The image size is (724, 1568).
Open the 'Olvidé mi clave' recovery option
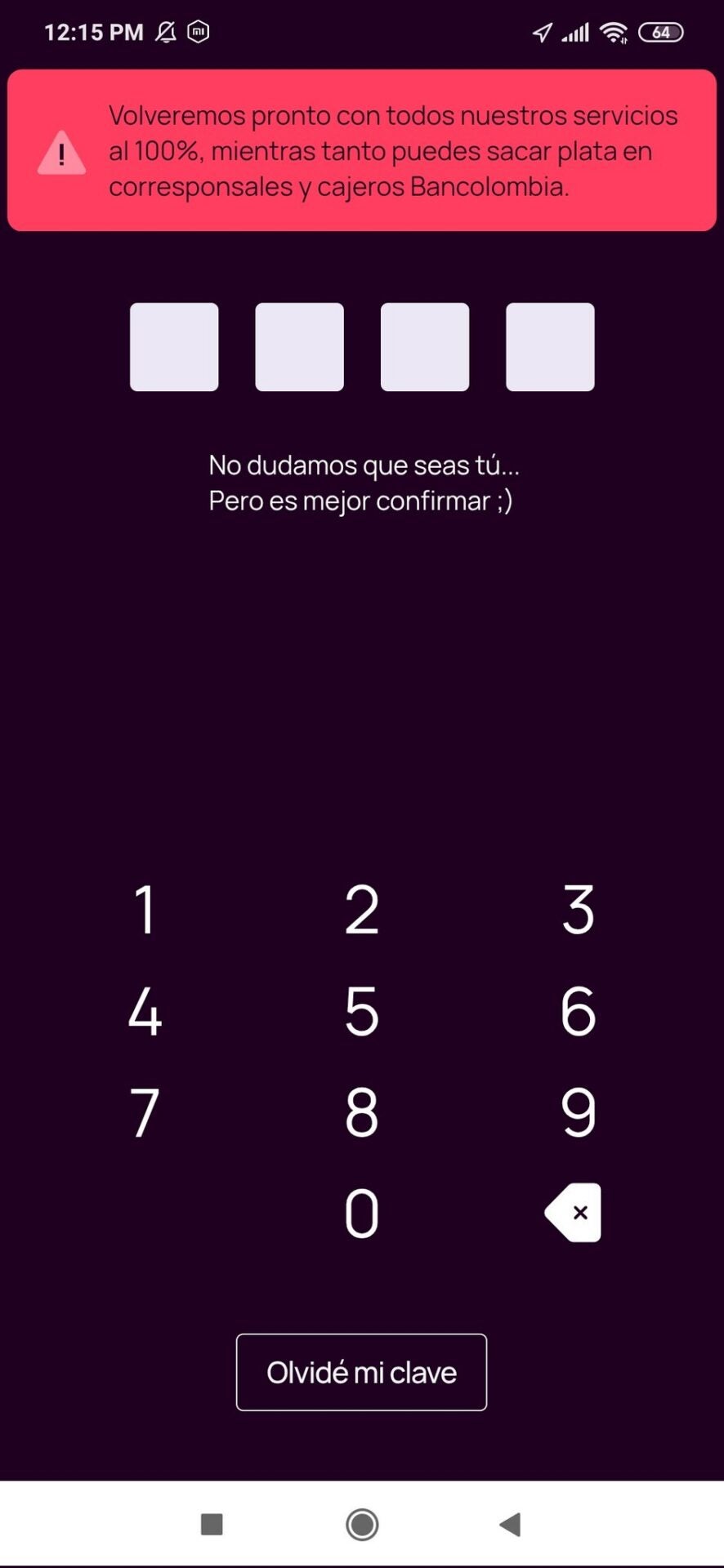(x=361, y=1372)
